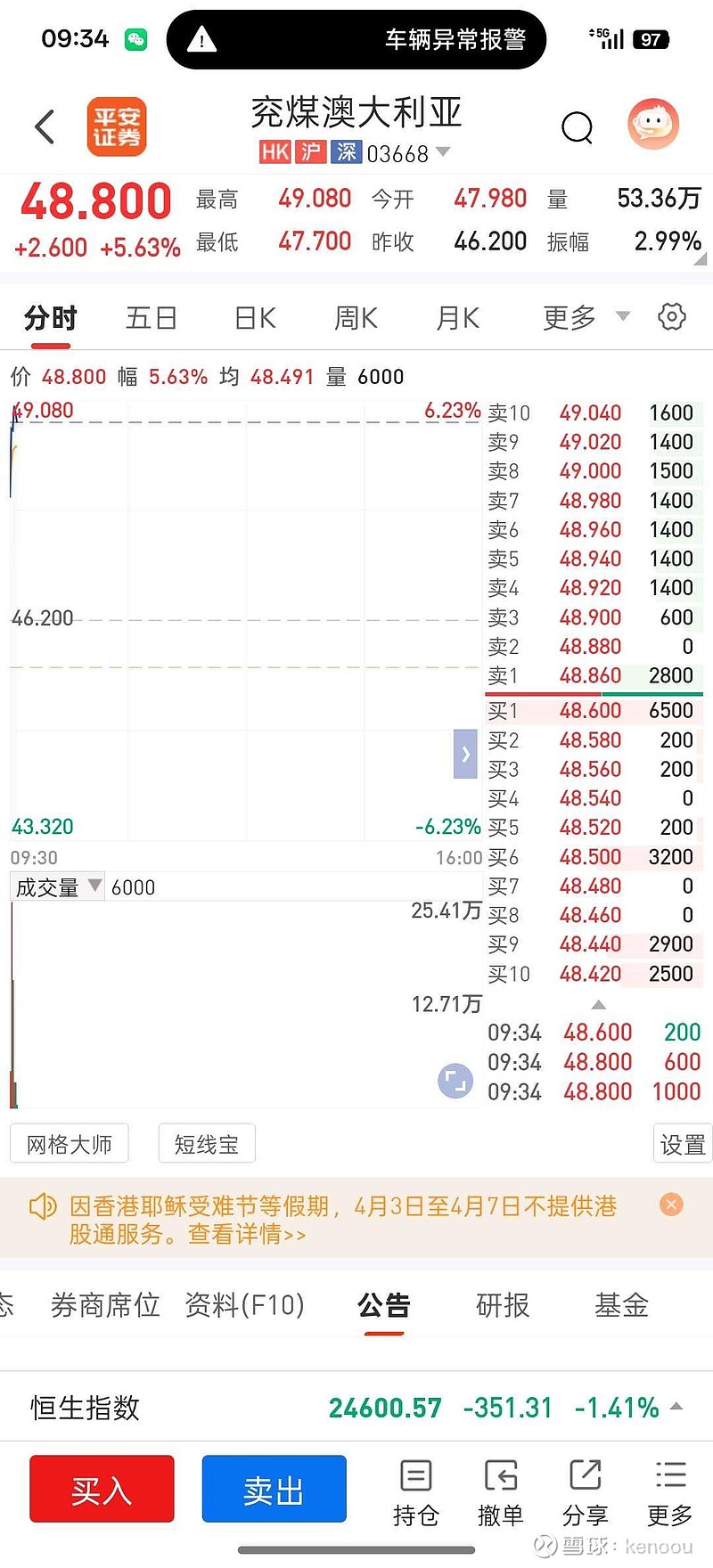Expand the 更多 chart options dropdown
This screenshot has height=1568, width=713.
click(585, 317)
